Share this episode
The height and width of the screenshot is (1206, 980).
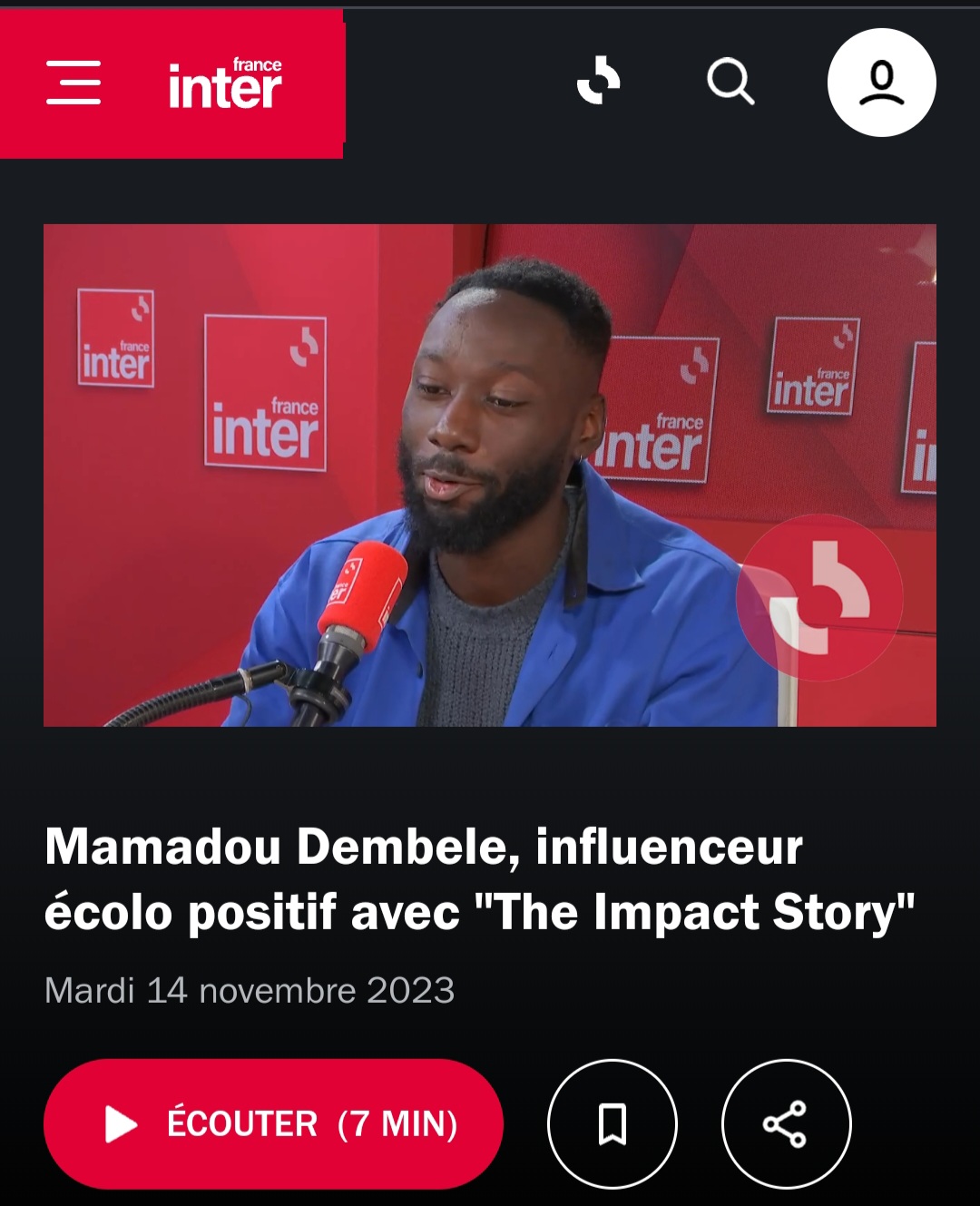(786, 1123)
